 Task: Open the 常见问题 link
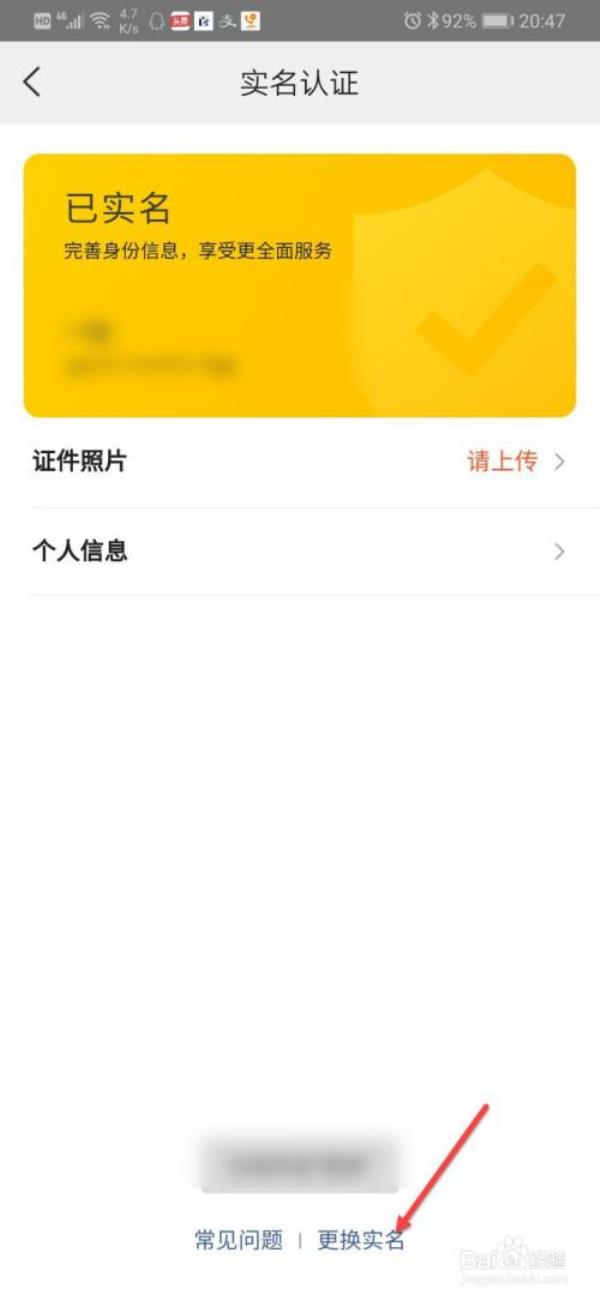click(x=239, y=1240)
